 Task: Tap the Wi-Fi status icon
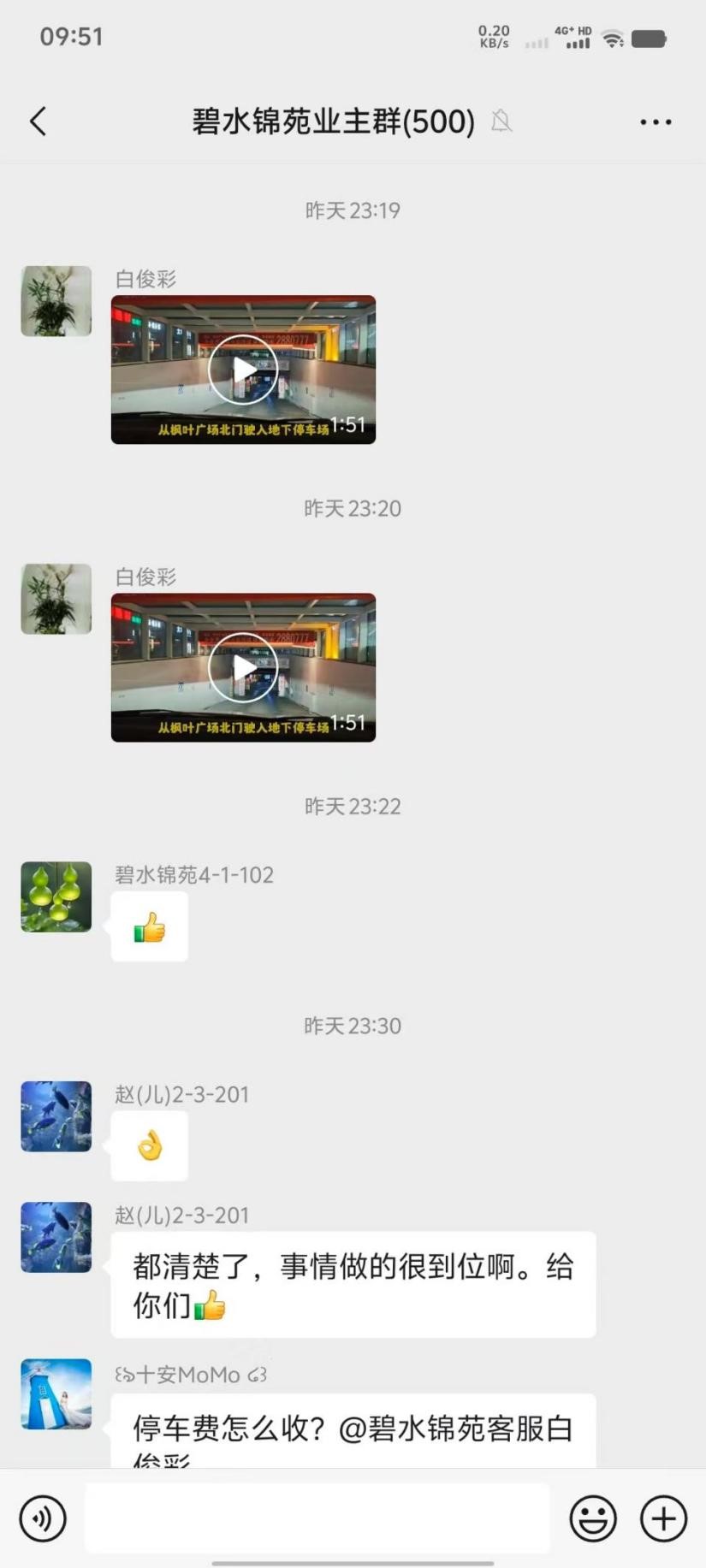[x=611, y=38]
